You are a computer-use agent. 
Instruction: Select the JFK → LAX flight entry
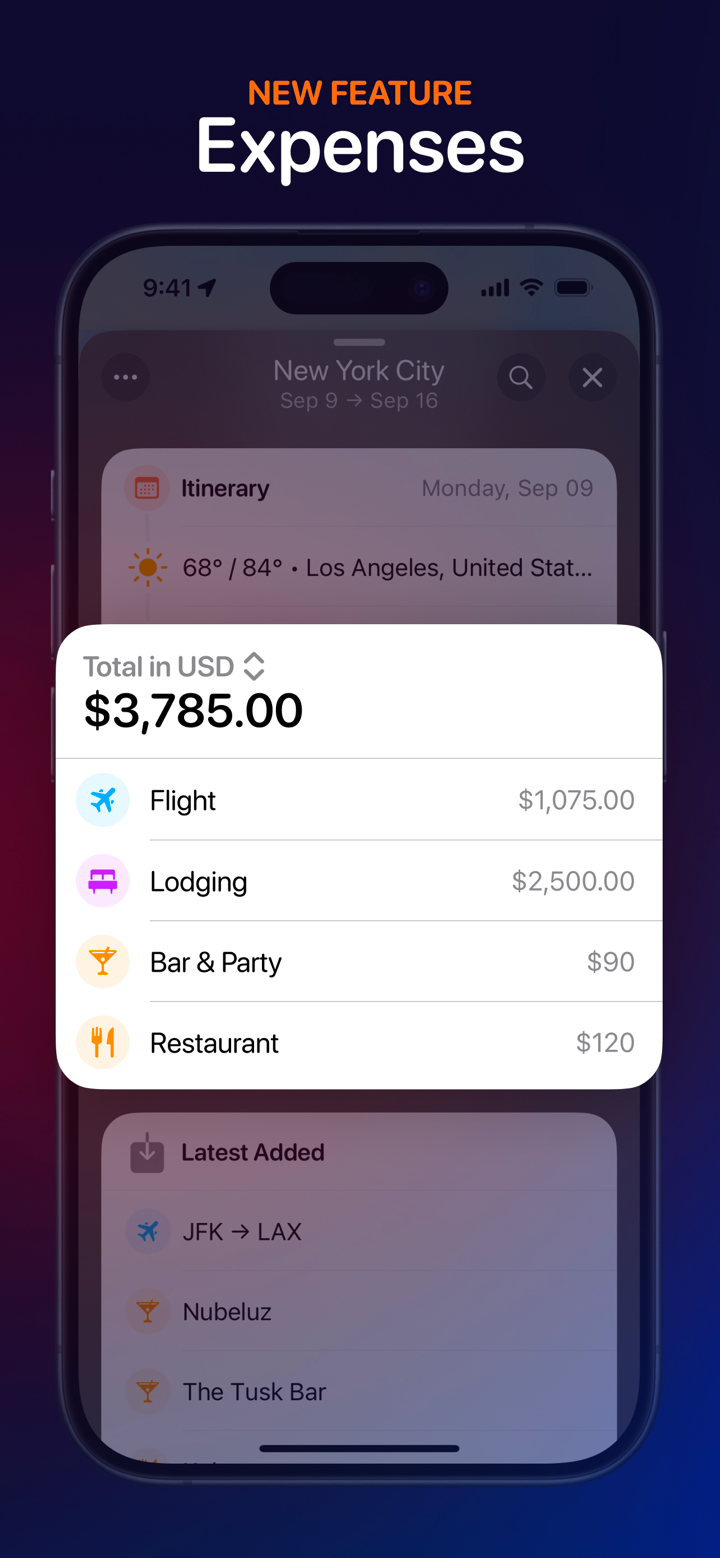[x=242, y=1232]
